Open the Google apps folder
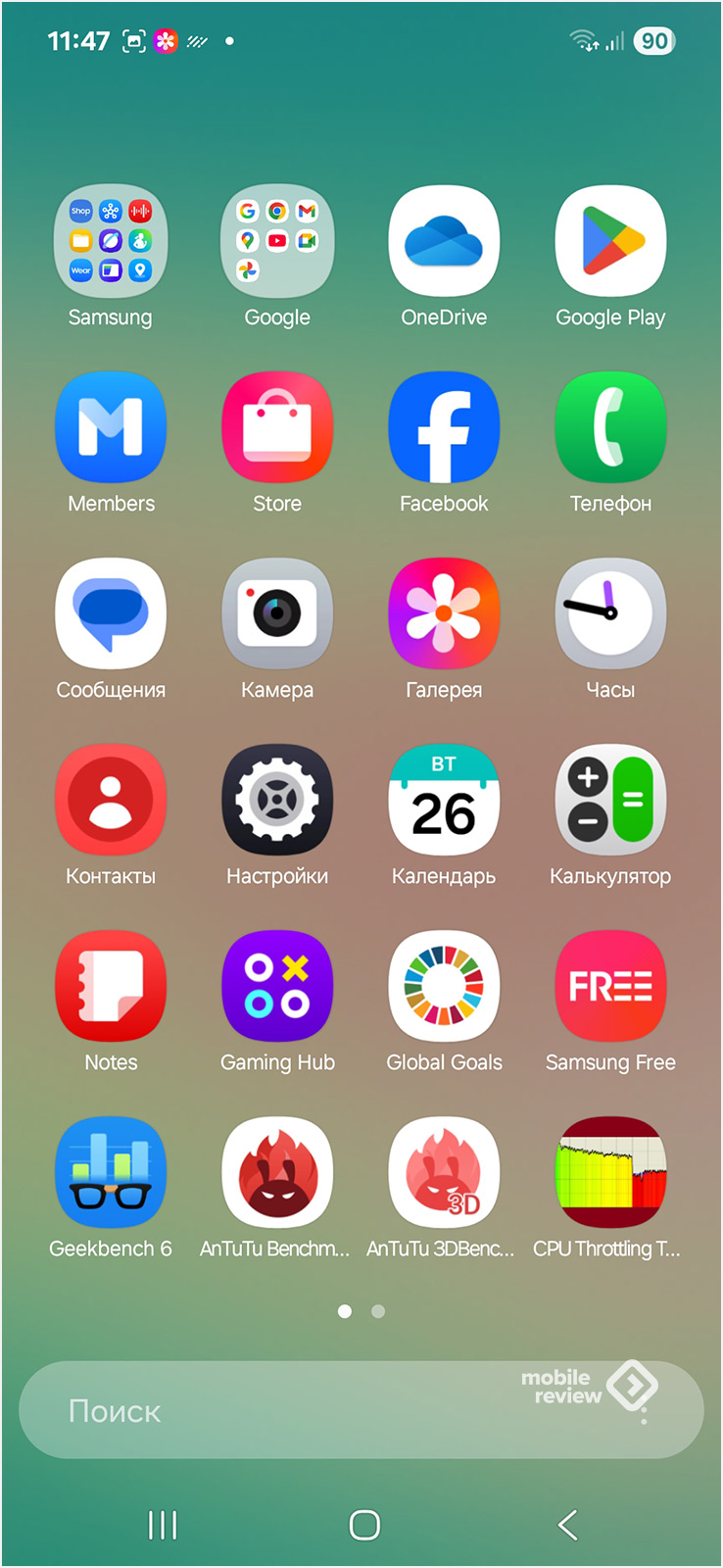 [277, 241]
